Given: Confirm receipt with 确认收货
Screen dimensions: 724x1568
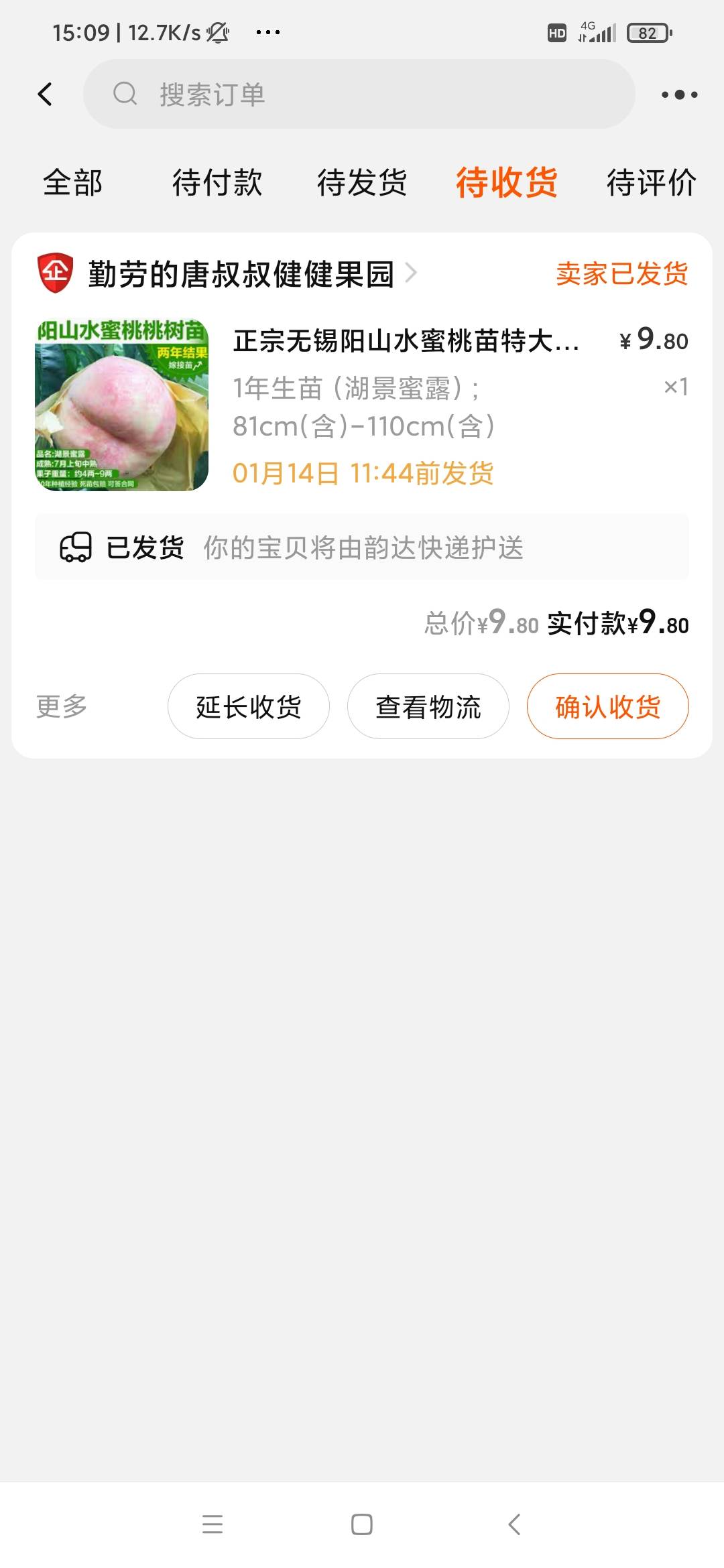Looking at the screenshot, I should tap(607, 706).
